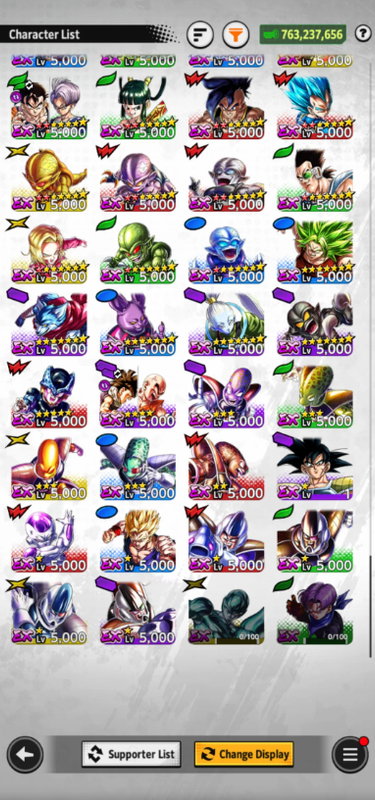Open the white Frieza final form tile

pyautogui.click(x=49, y=541)
